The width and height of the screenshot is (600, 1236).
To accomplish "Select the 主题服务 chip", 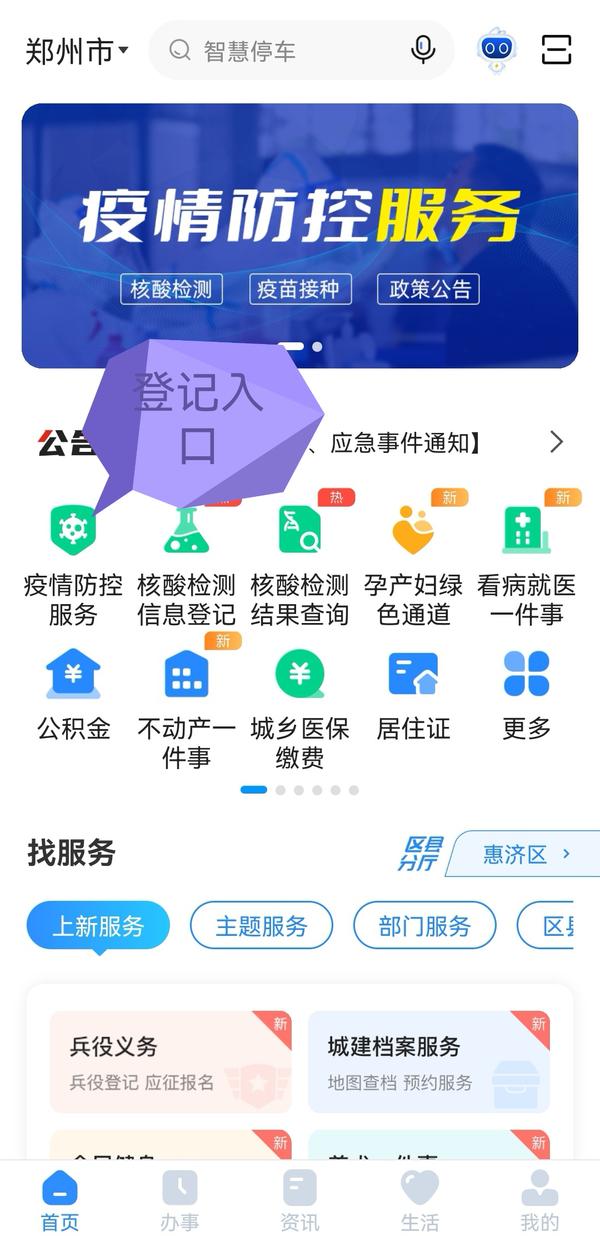I will pos(261,926).
